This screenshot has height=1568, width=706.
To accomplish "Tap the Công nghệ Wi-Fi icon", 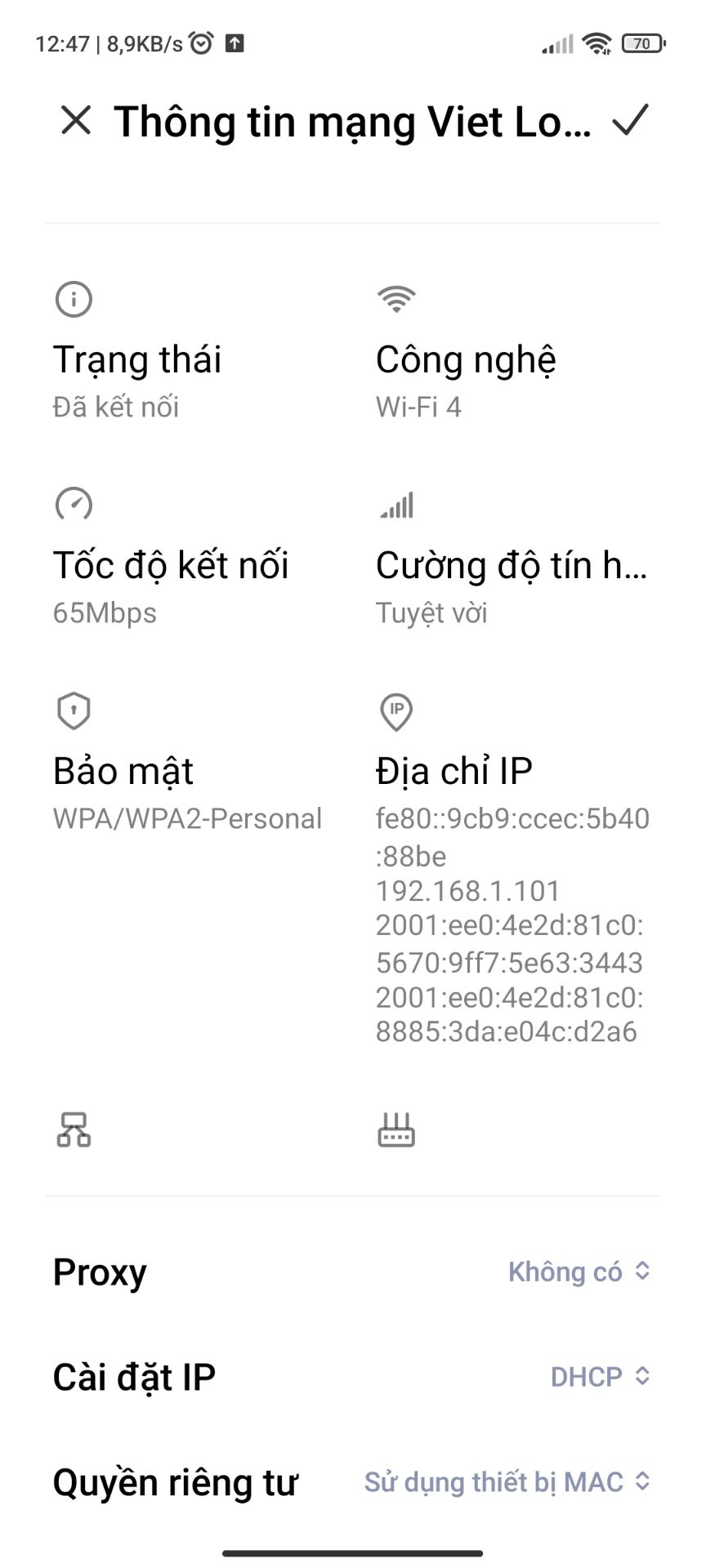I will 395,299.
